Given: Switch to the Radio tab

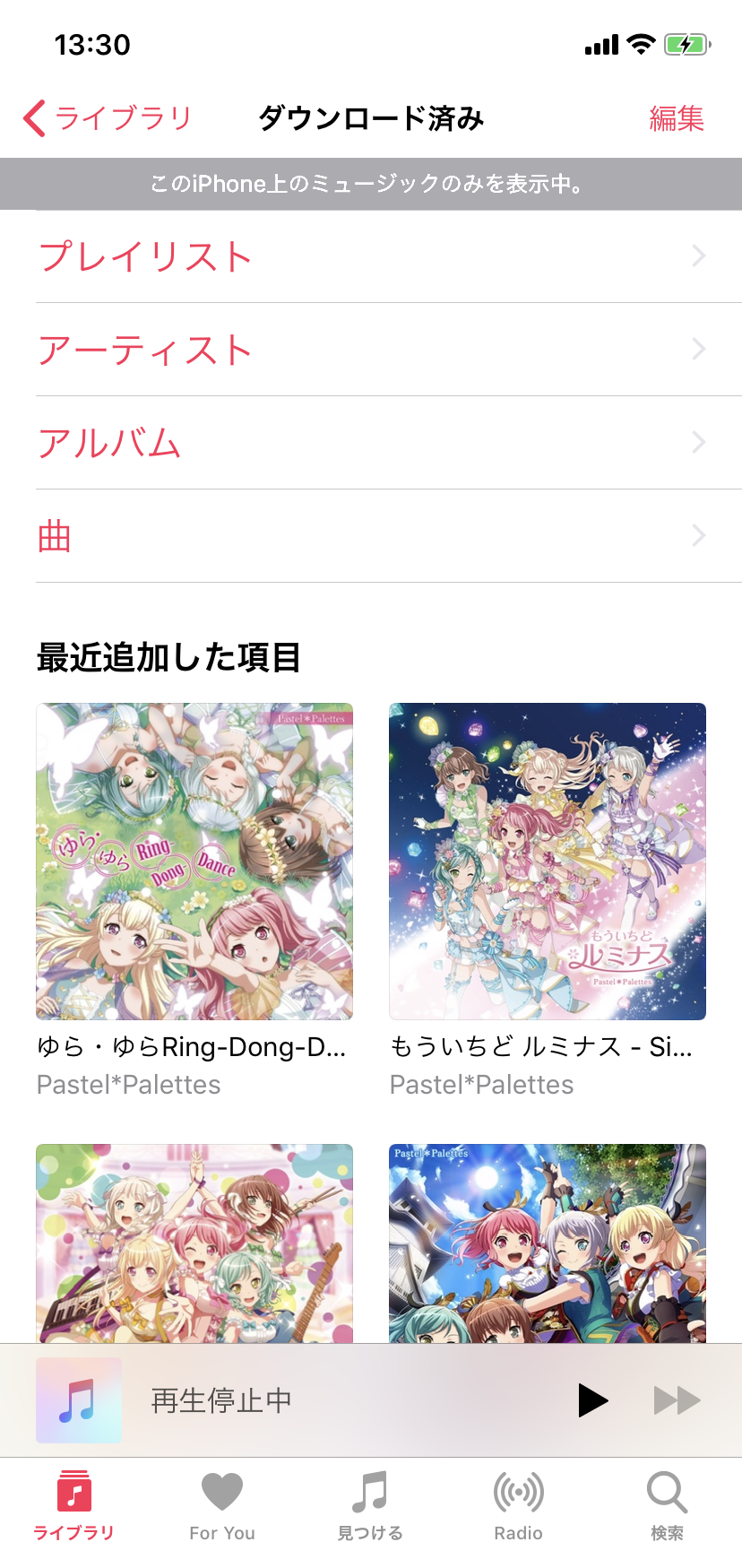Looking at the screenshot, I should [519, 1506].
